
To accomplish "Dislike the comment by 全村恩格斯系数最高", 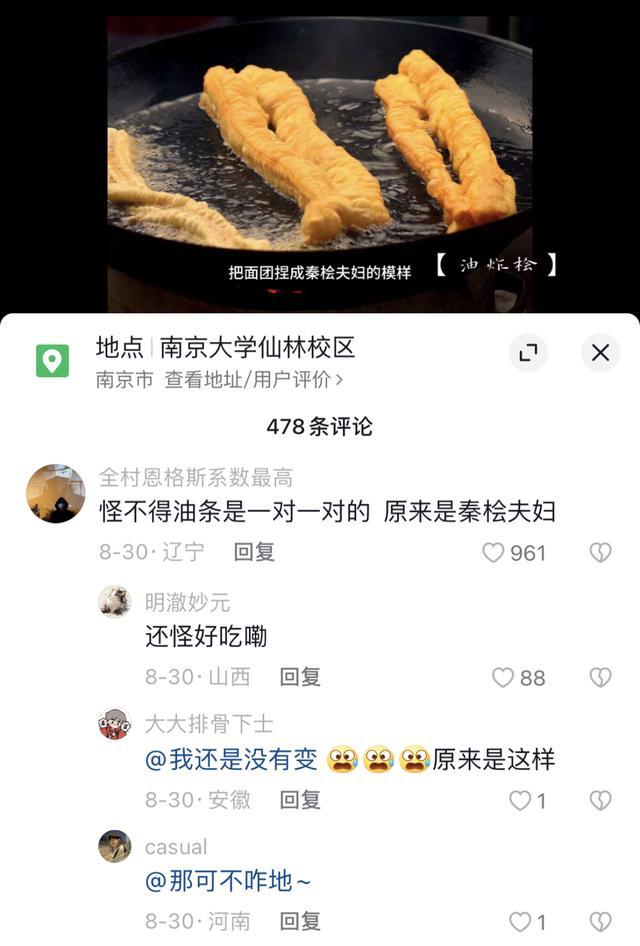I will (600, 553).
